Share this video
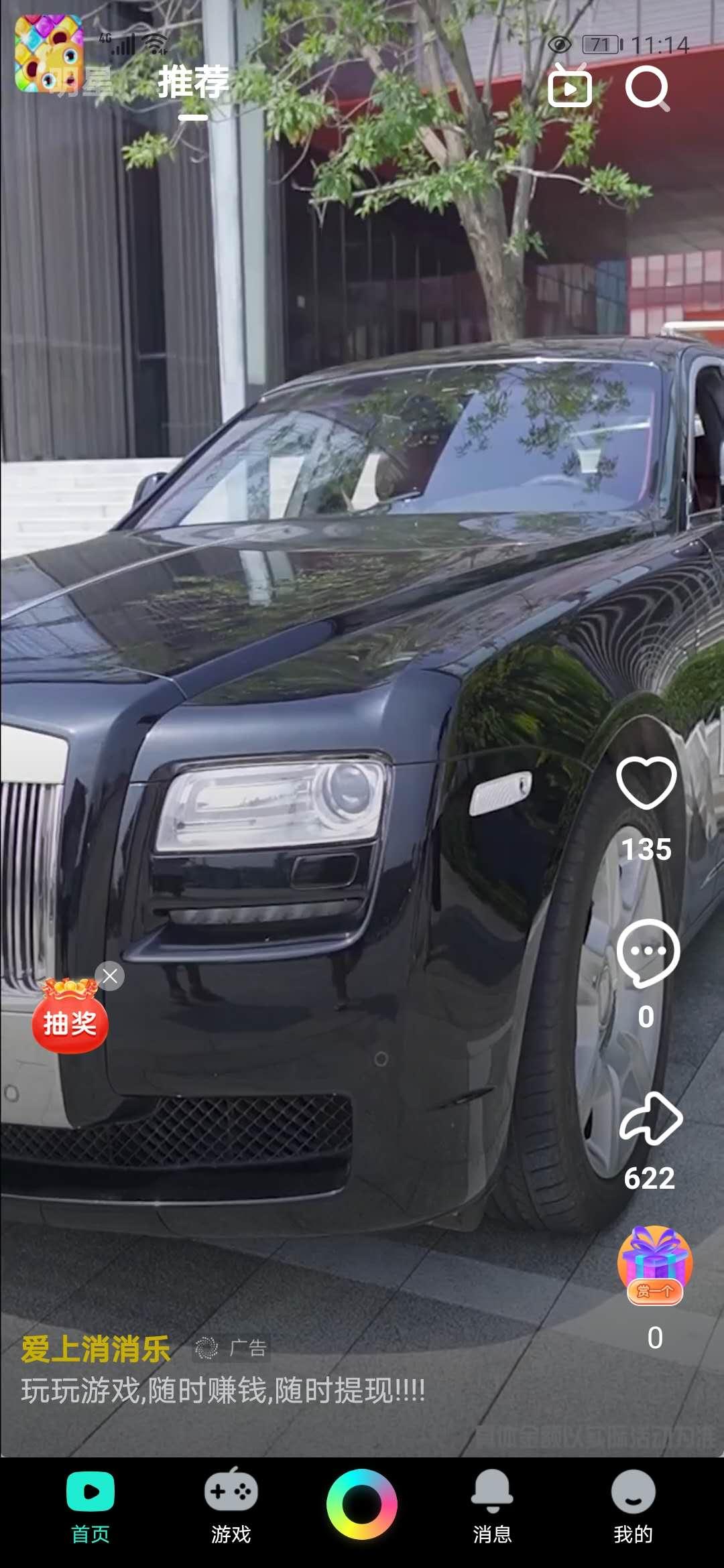Image resolution: width=724 pixels, height=1568 pixels. [650, 1118]
